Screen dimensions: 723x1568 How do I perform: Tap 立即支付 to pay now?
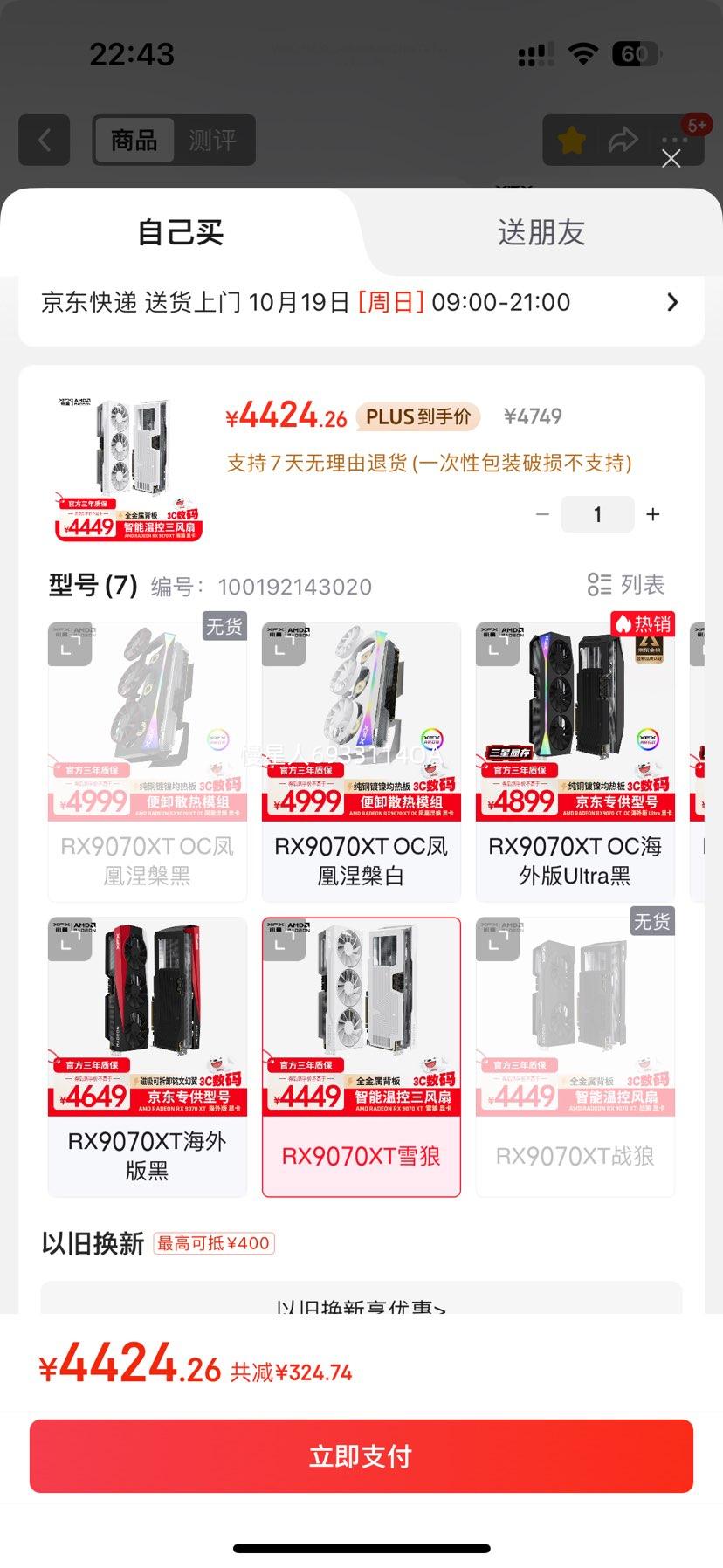[x=361, y=1456]
